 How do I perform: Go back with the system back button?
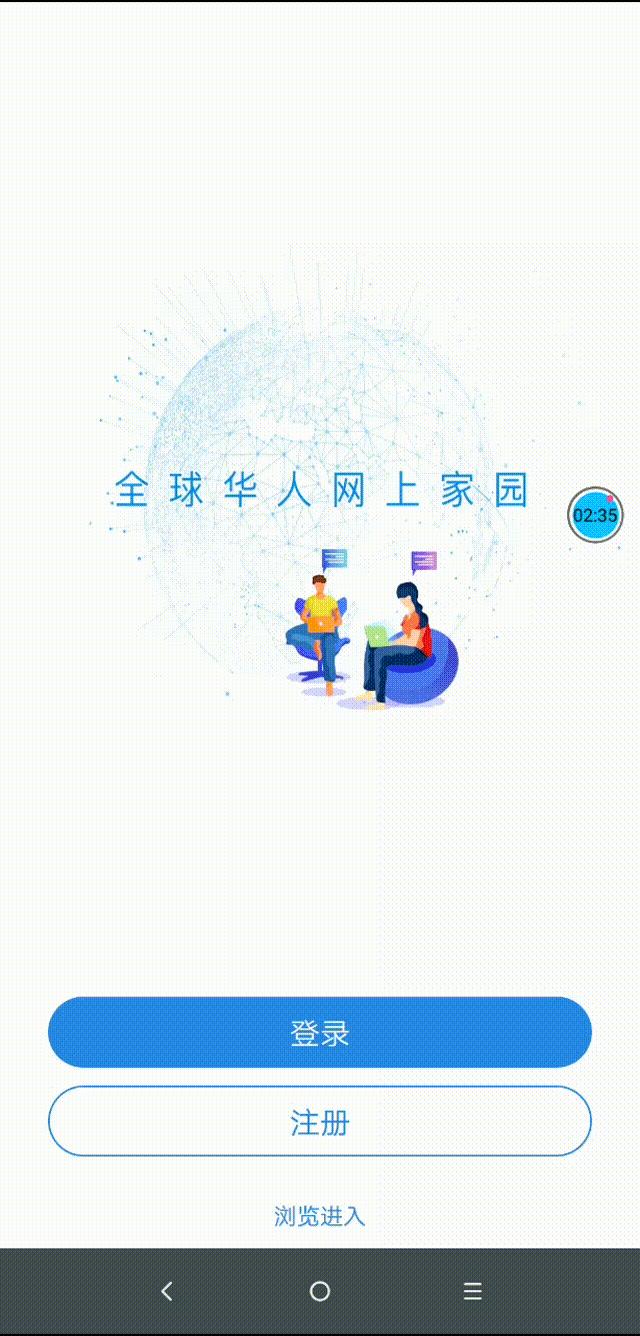click(167, 1291)
